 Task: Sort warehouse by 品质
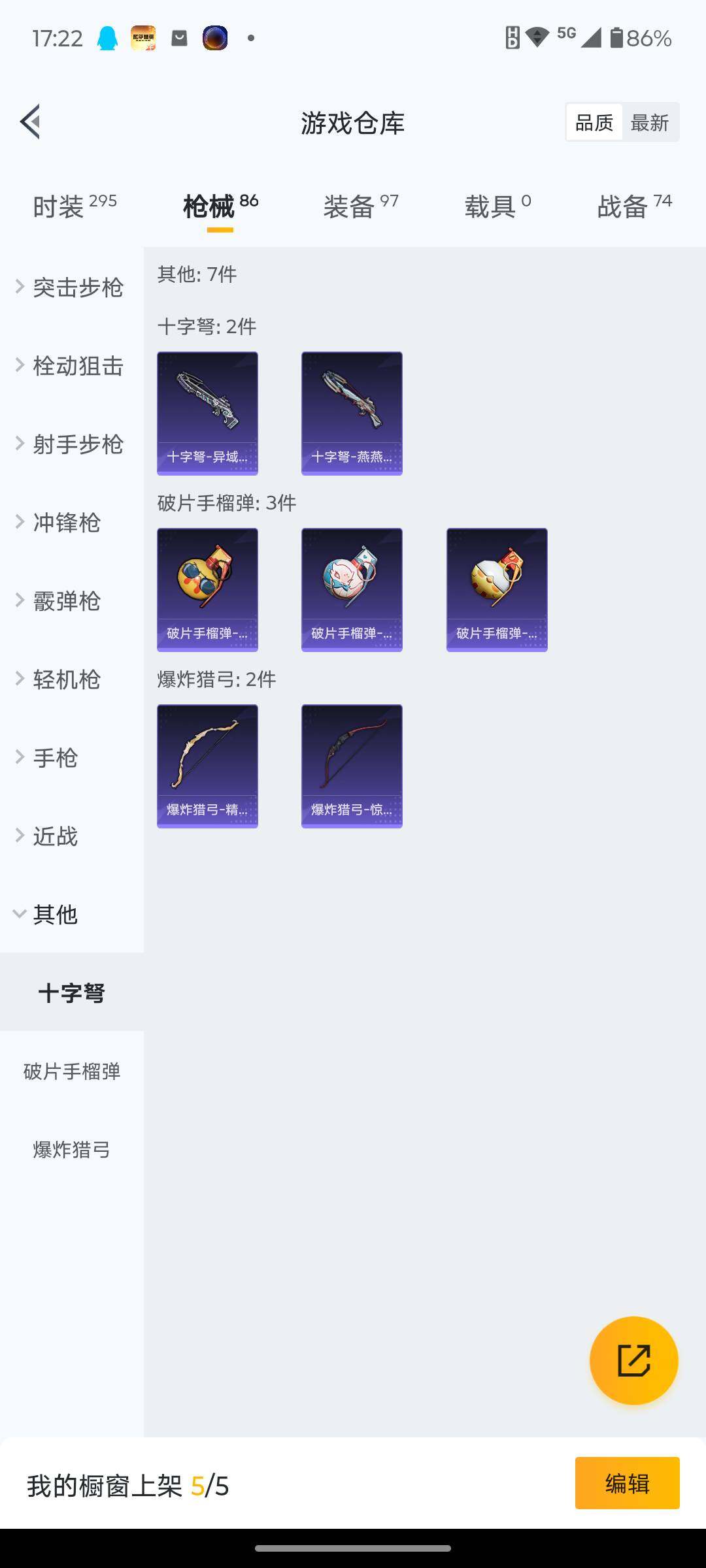coord(594,122)
